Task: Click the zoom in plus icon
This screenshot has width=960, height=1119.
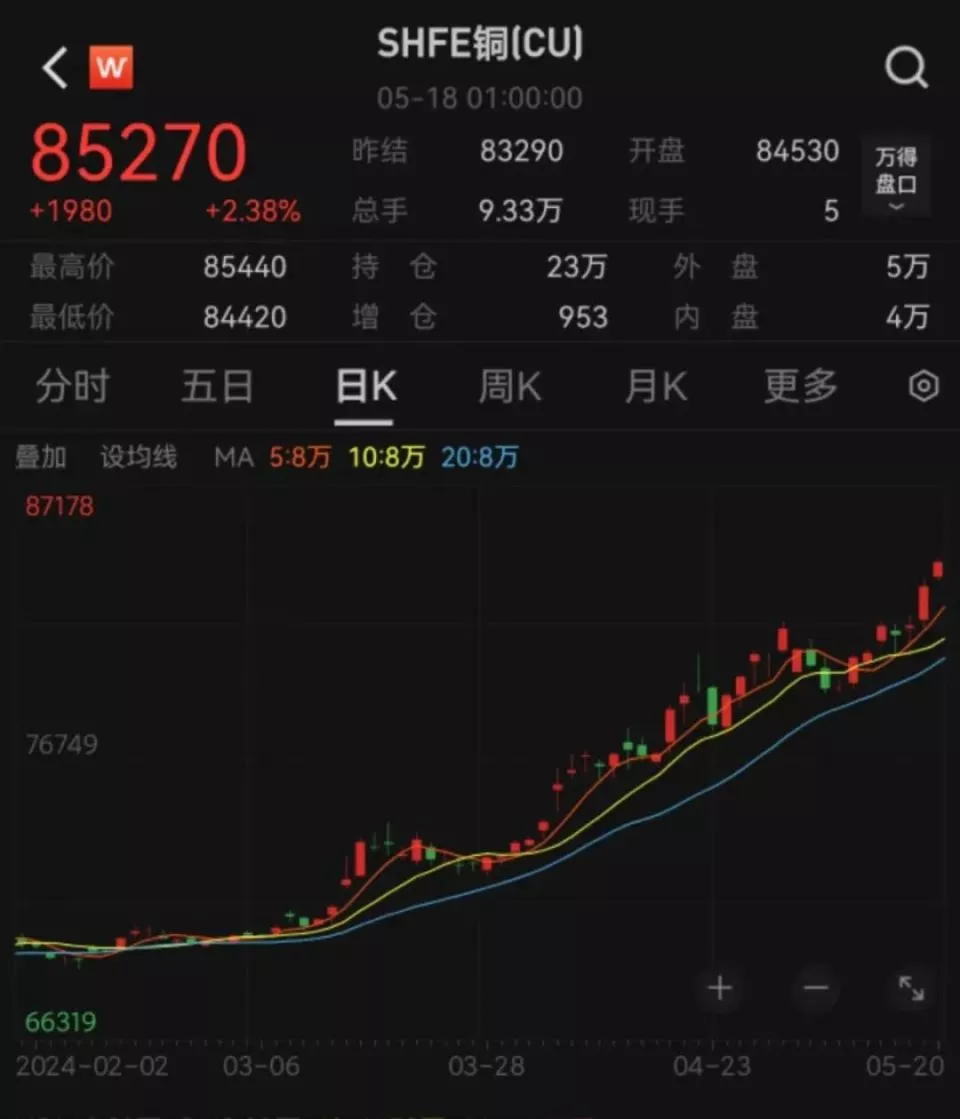Action: [719, 988]
